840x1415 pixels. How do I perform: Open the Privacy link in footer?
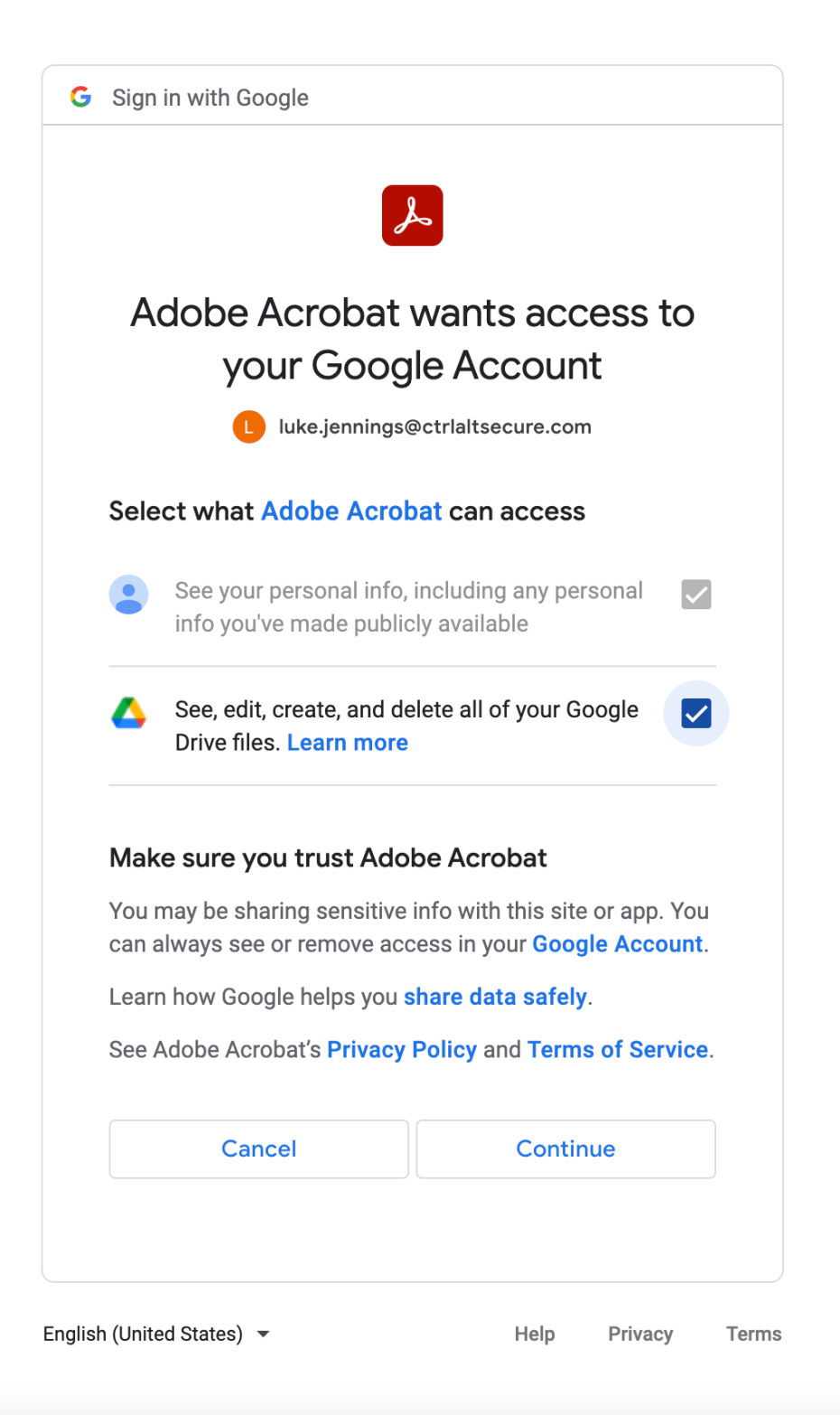pyautogui.click(x=640, y=1334)
